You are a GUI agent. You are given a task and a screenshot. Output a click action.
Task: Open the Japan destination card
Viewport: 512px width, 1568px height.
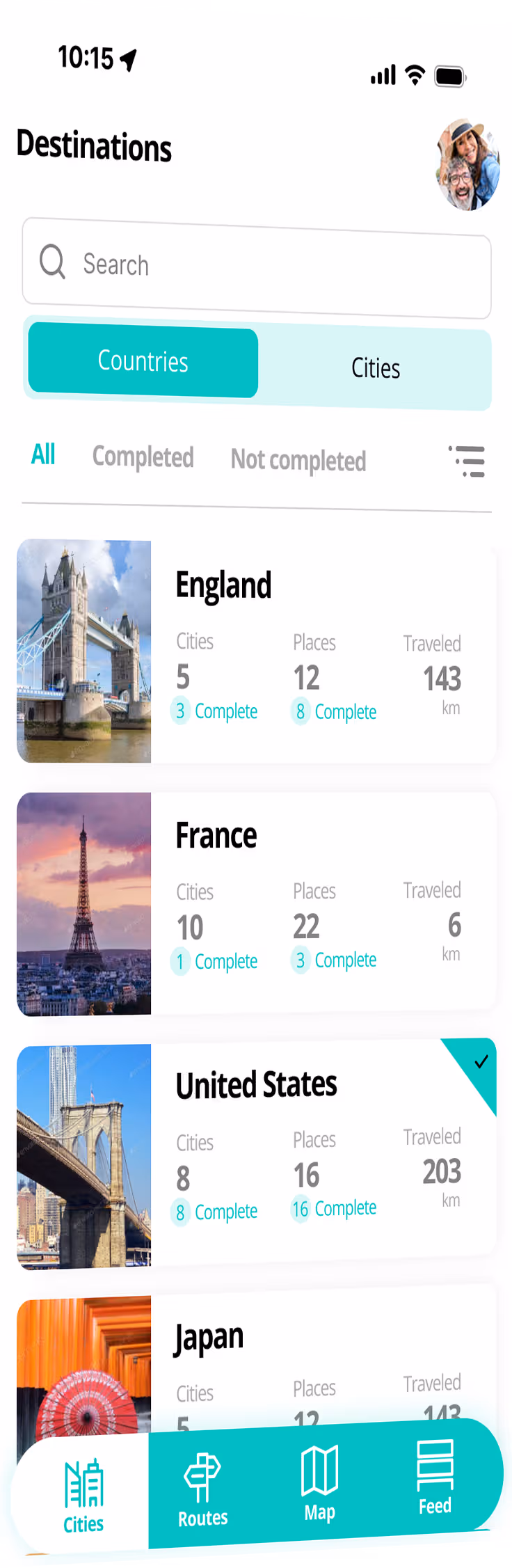(x=256, y=1357)
